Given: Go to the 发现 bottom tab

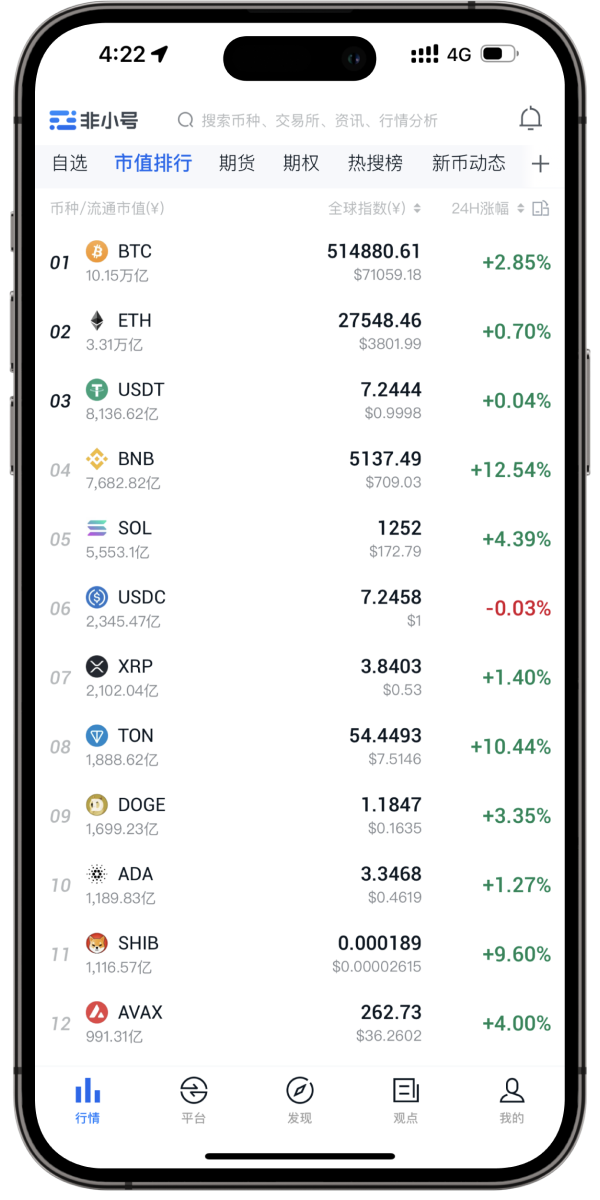Looking at the screenshot, I should click(x=300, y=1100).
